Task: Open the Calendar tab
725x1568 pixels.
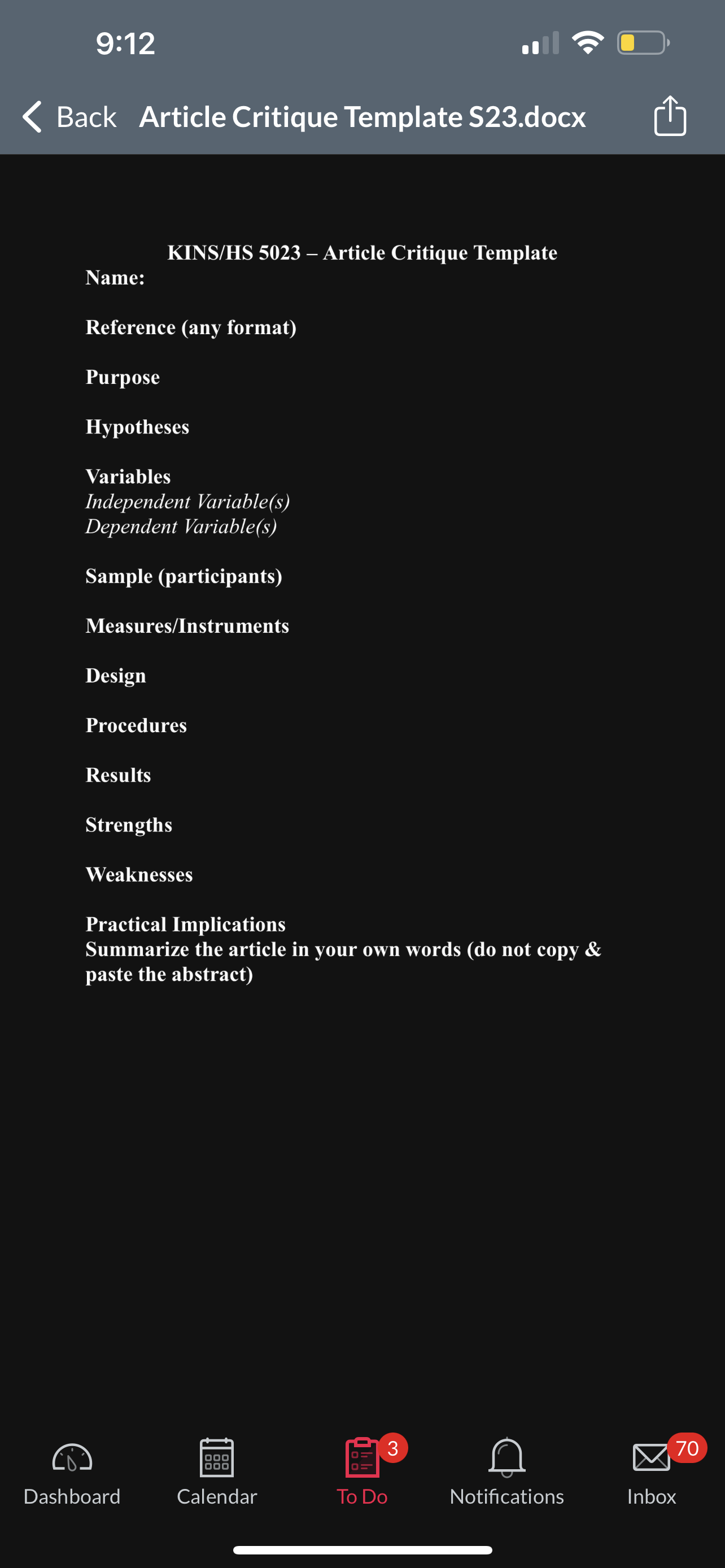Action: pyautogui.click(x=217, y=1472)
